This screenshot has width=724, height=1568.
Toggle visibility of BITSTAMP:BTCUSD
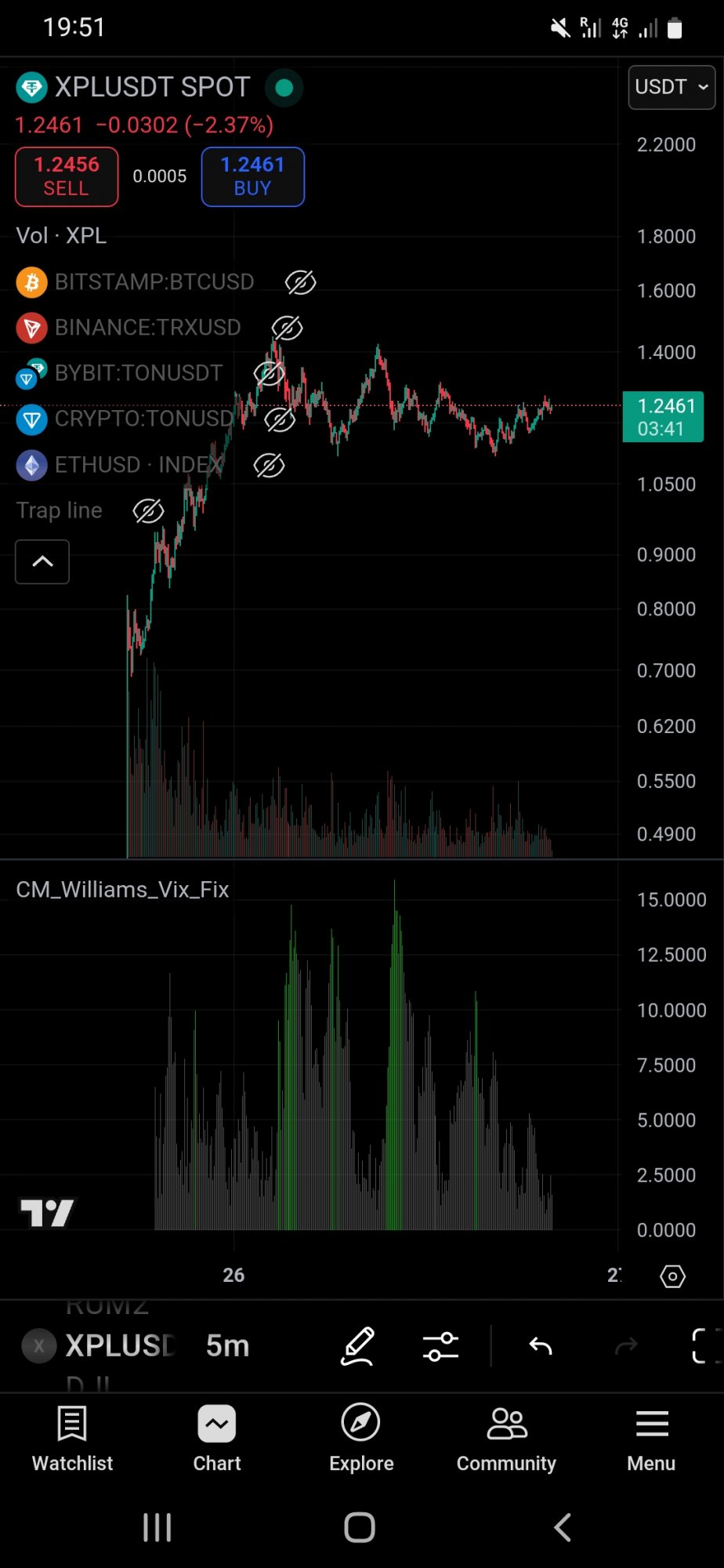click(x=300, y=282)
